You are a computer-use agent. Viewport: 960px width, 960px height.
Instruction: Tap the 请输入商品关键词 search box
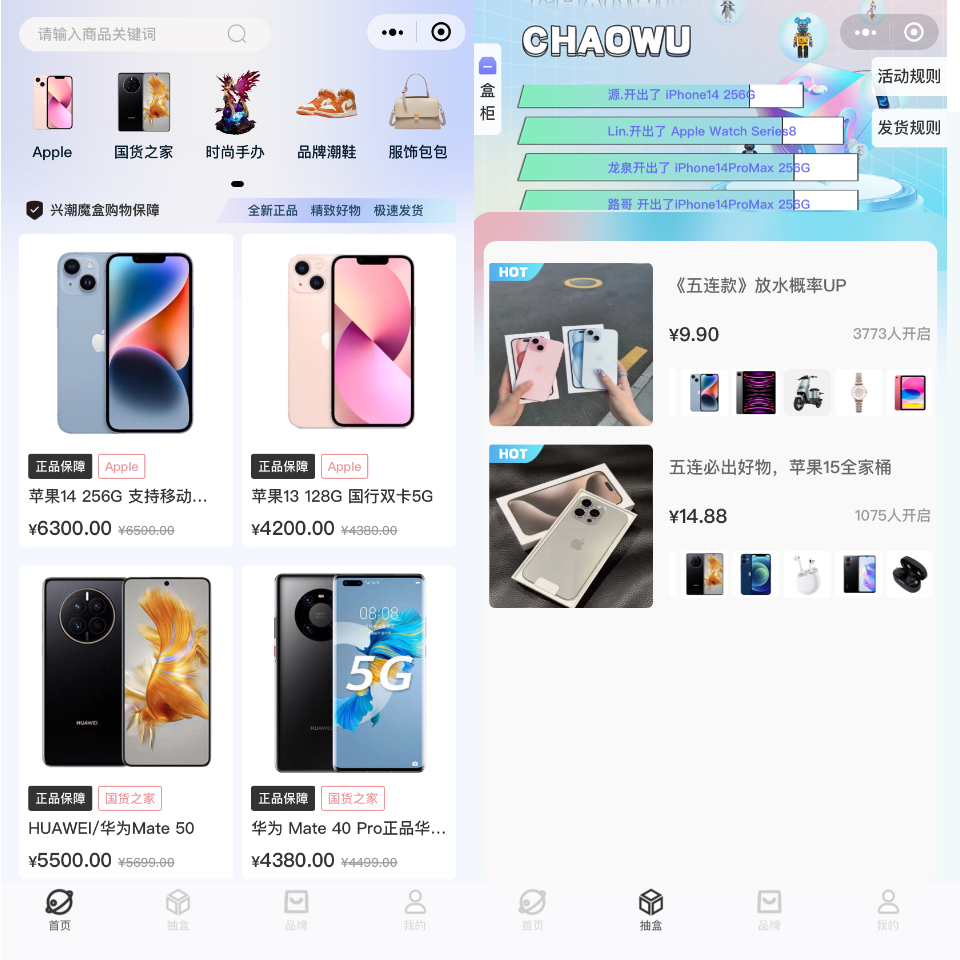click(130, 34)
